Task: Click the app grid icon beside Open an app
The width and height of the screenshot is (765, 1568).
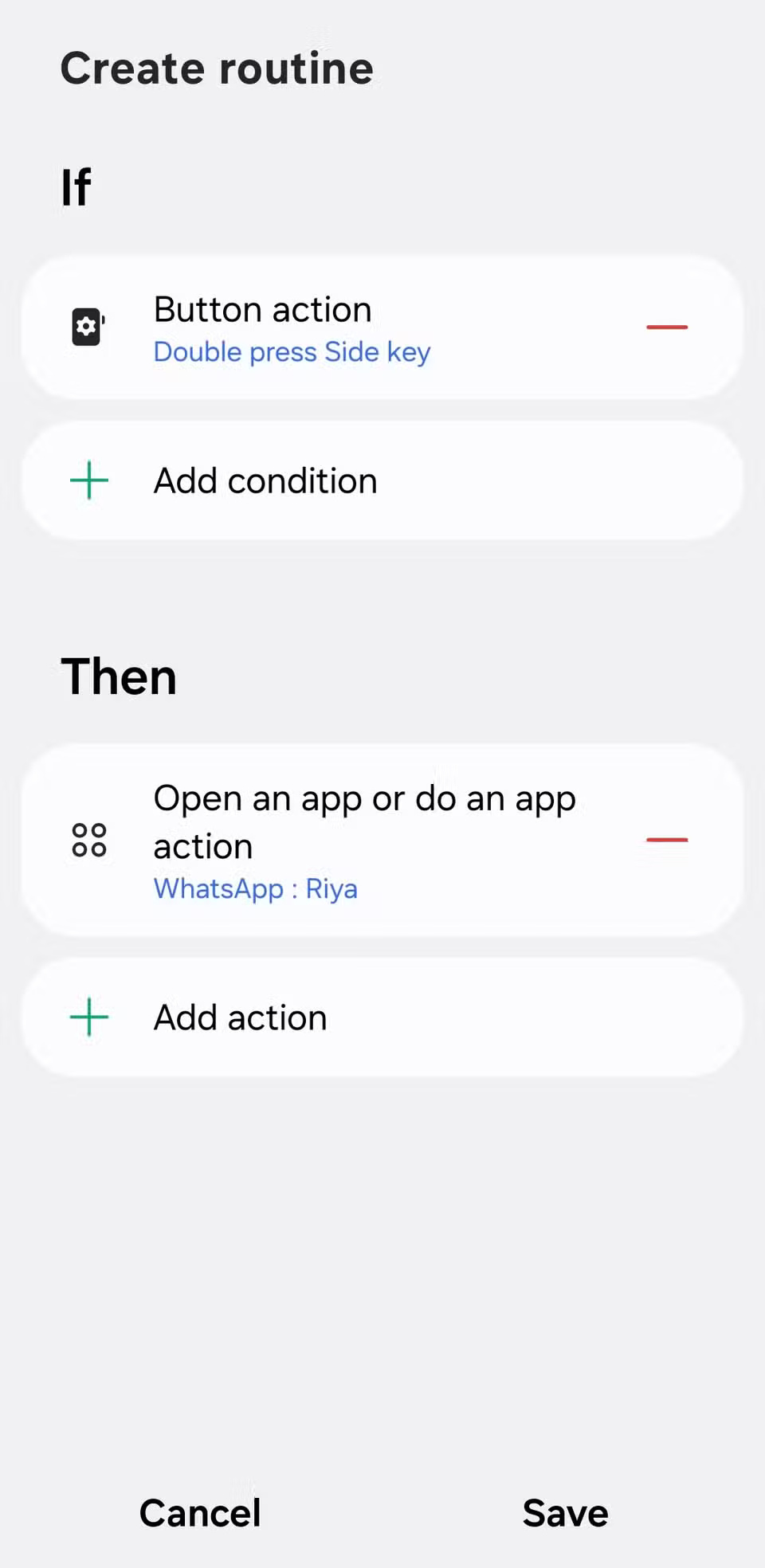Action: tap(88, 839)
